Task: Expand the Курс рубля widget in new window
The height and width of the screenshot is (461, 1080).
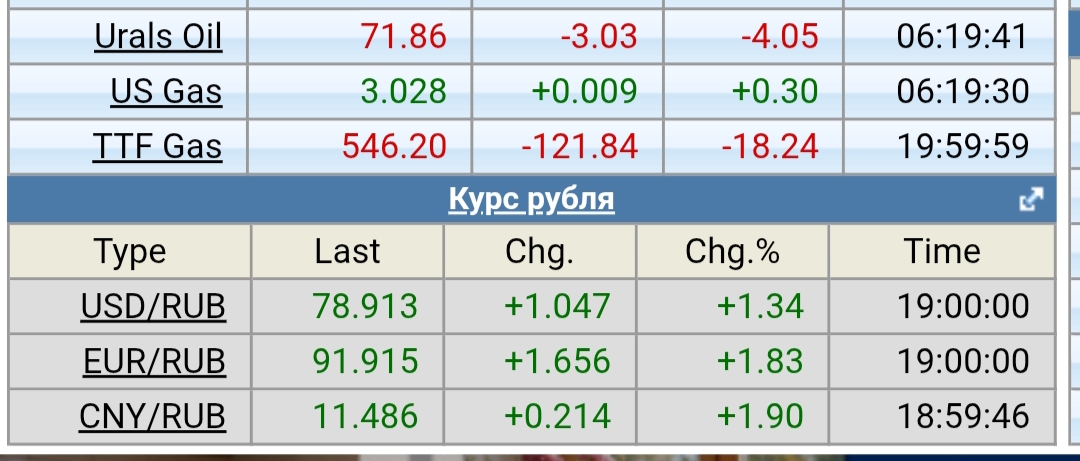Action: click(x=1030, y=200)
